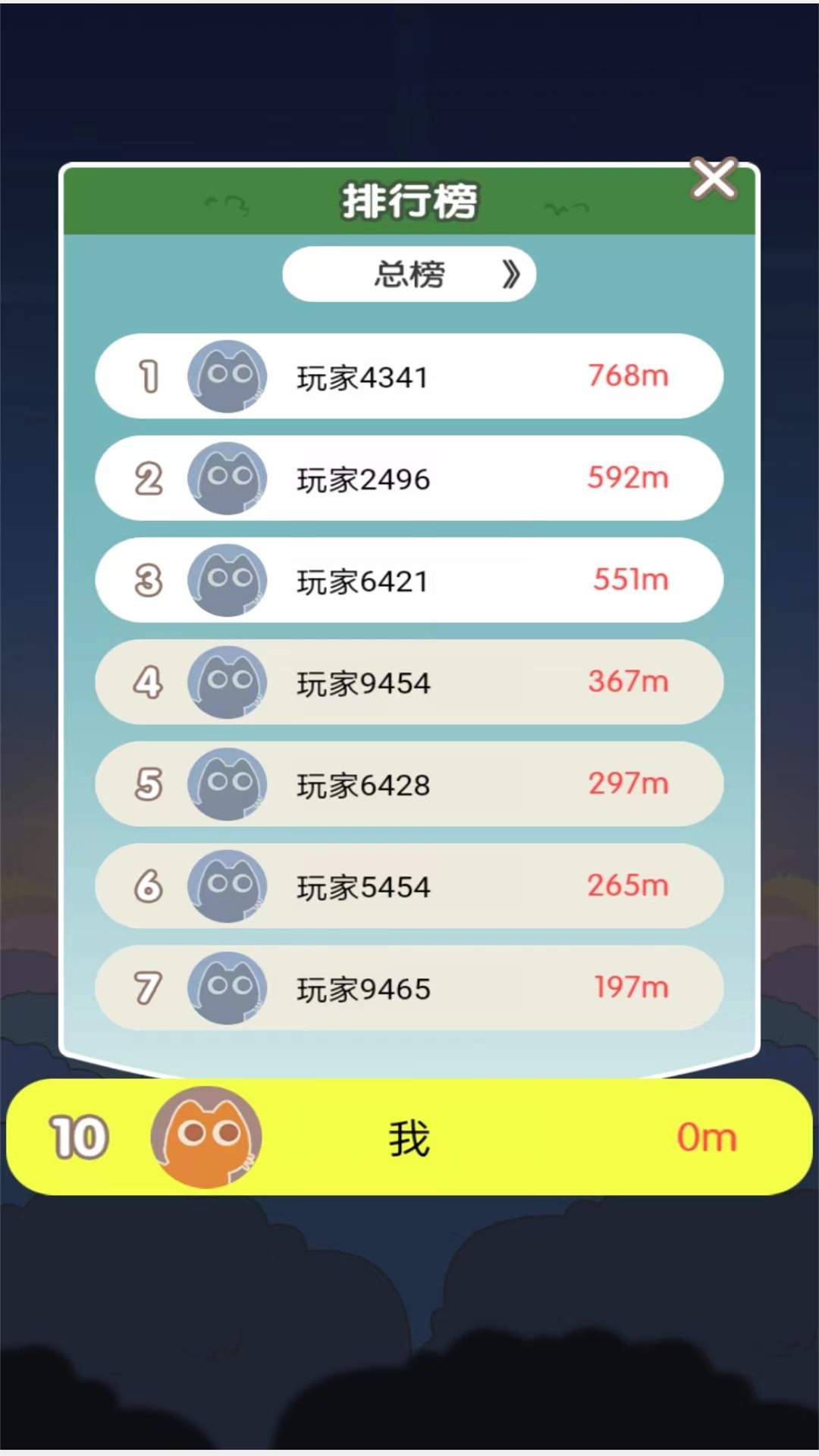819x1456 pixels.
Task: Click rank 4 player 玩家9454's avatar
Action: coord(227,682)
